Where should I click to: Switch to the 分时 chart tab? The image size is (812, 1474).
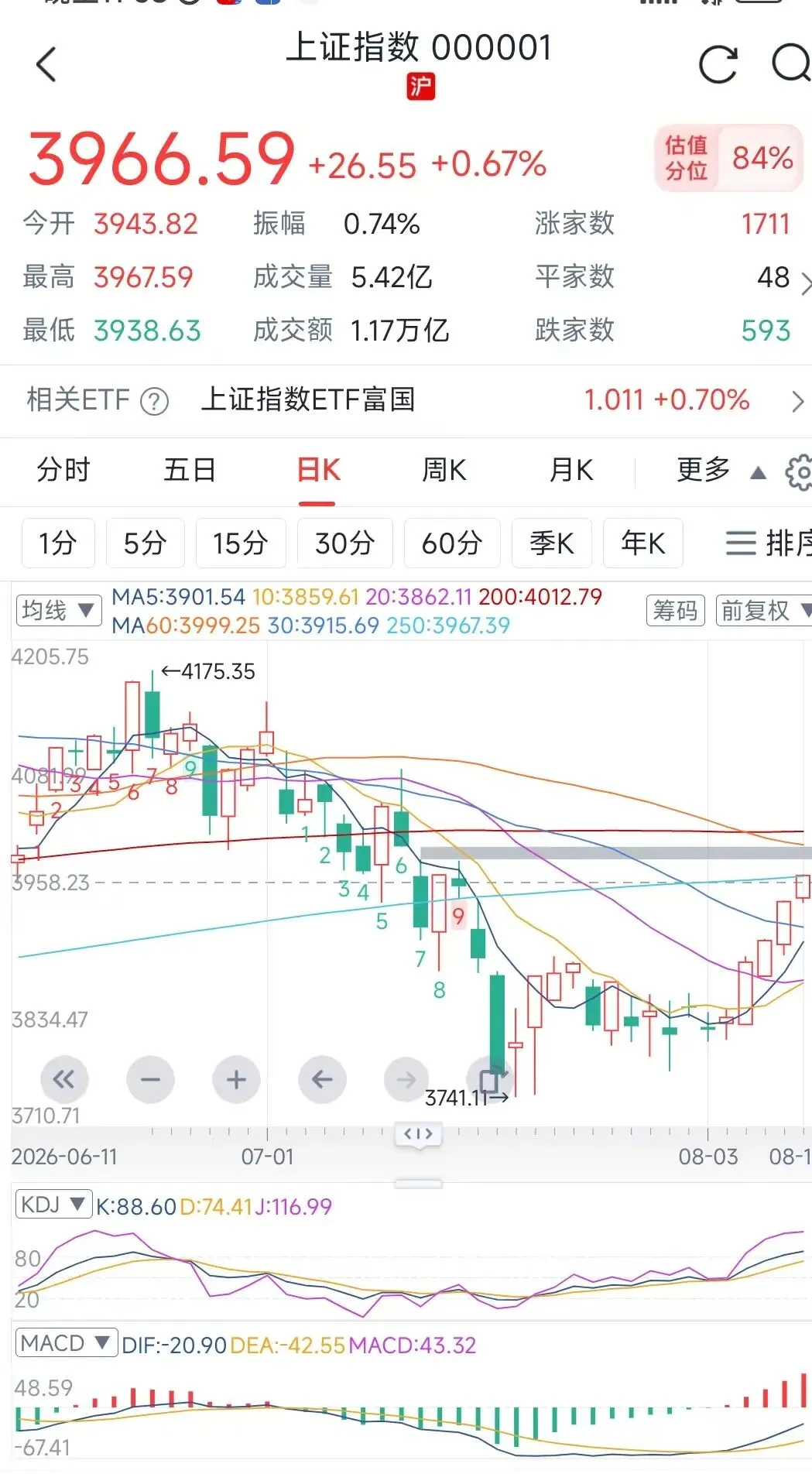click(x=63, y=470)
